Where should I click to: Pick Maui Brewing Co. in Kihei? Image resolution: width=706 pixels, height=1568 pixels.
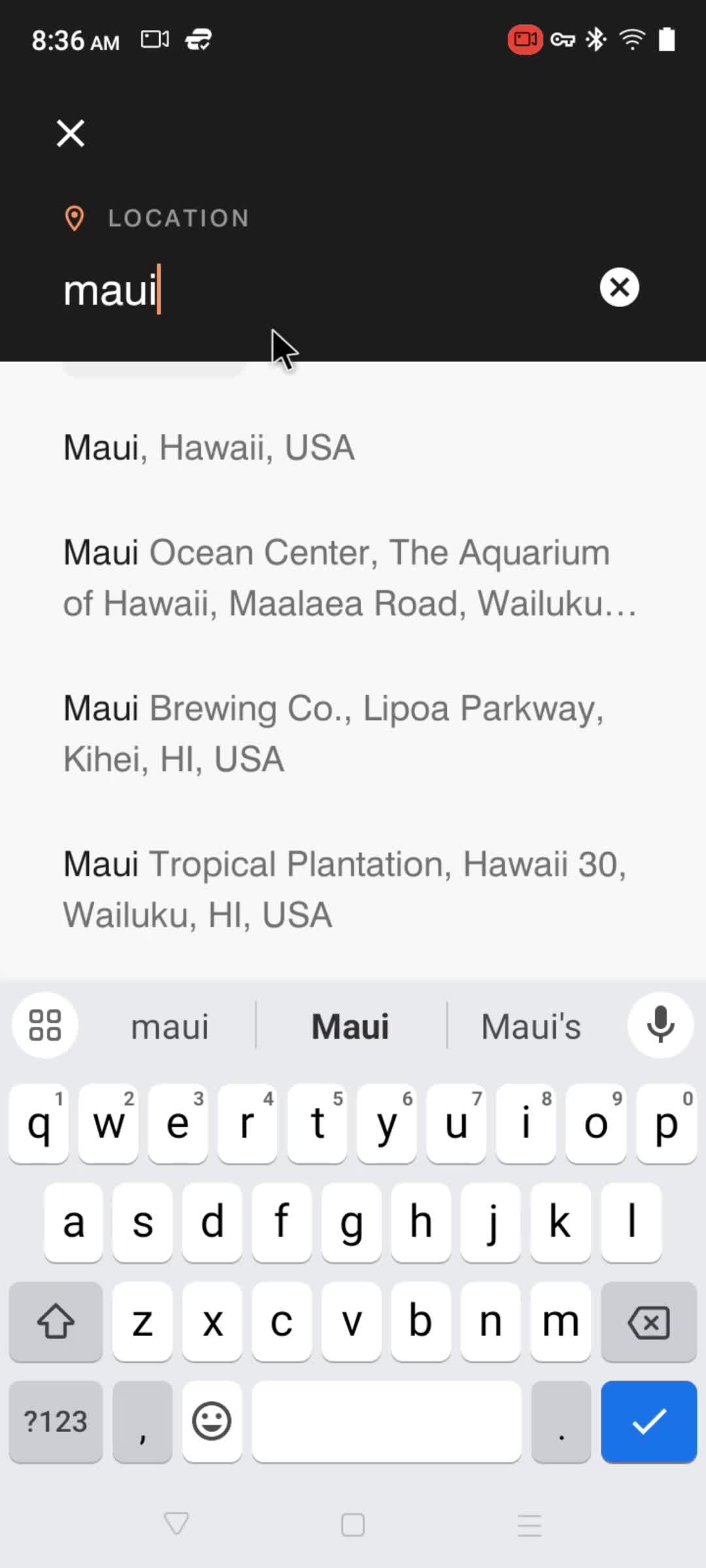(x=333, y=733)
